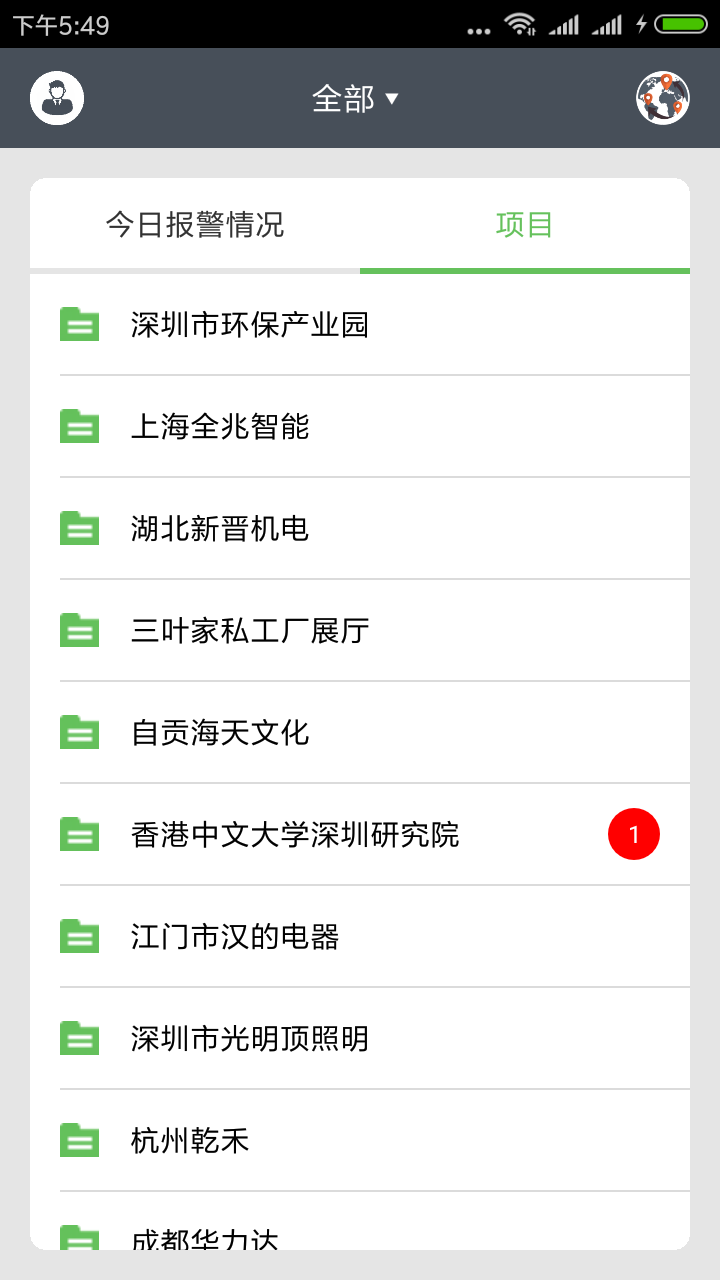Image resolution: width=720 pixels, height=1280 pixels.
Task: Select the folder icon for 杭州乾禾
Action: coord(79,1140)
